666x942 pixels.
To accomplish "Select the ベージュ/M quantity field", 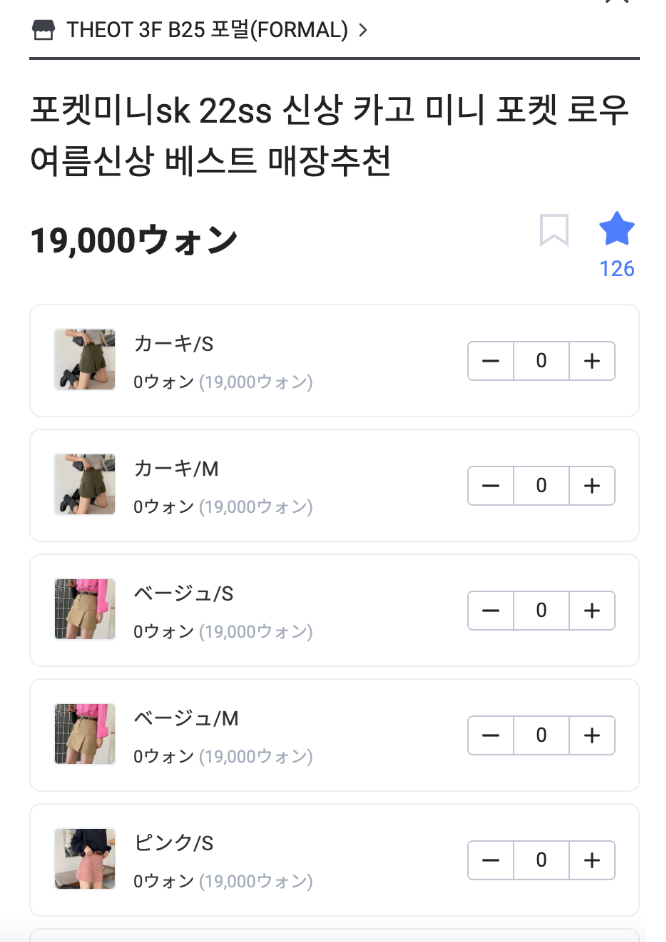I will click(541, 736).
